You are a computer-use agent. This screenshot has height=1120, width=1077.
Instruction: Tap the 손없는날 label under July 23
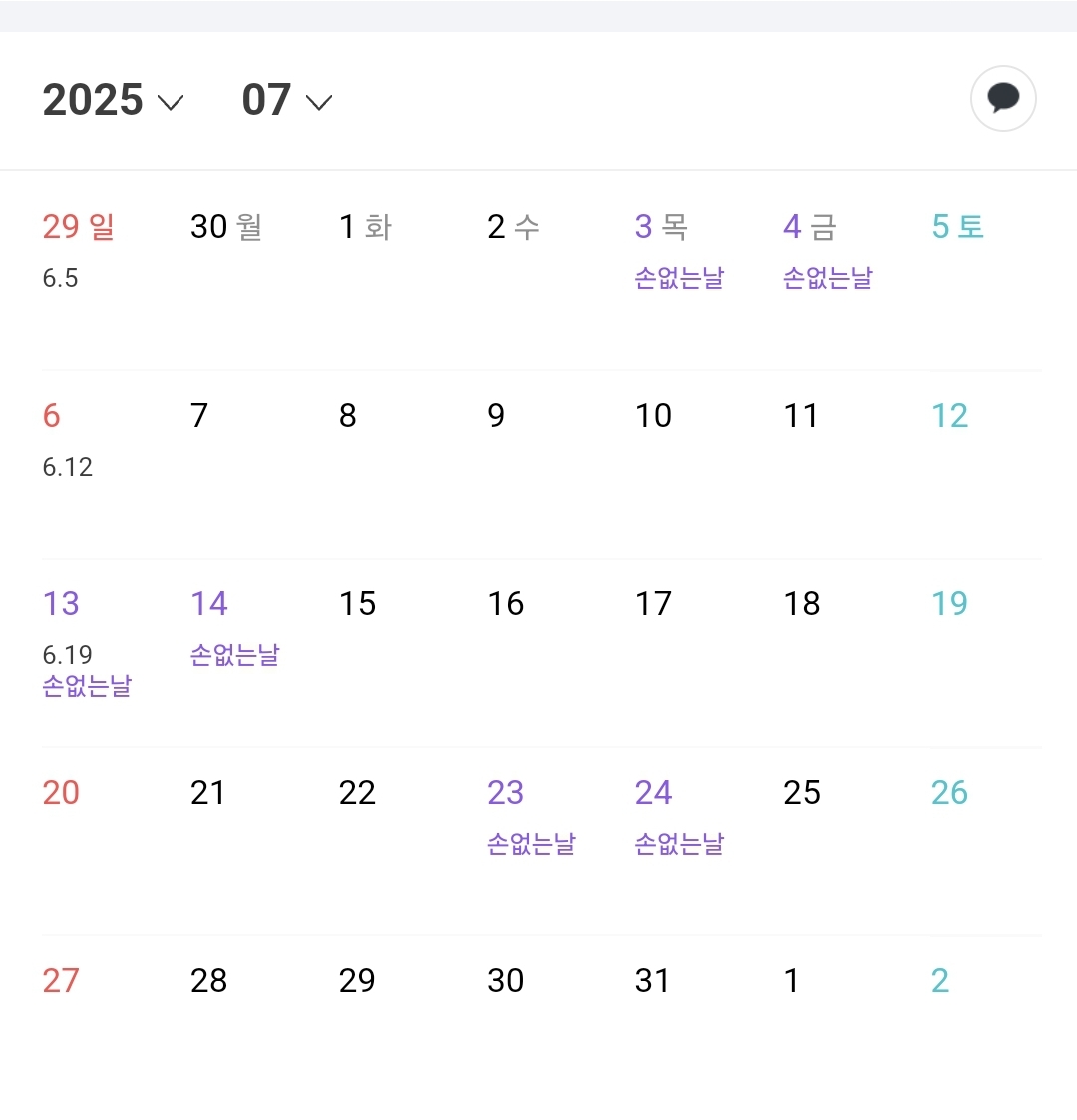[532, 844]
